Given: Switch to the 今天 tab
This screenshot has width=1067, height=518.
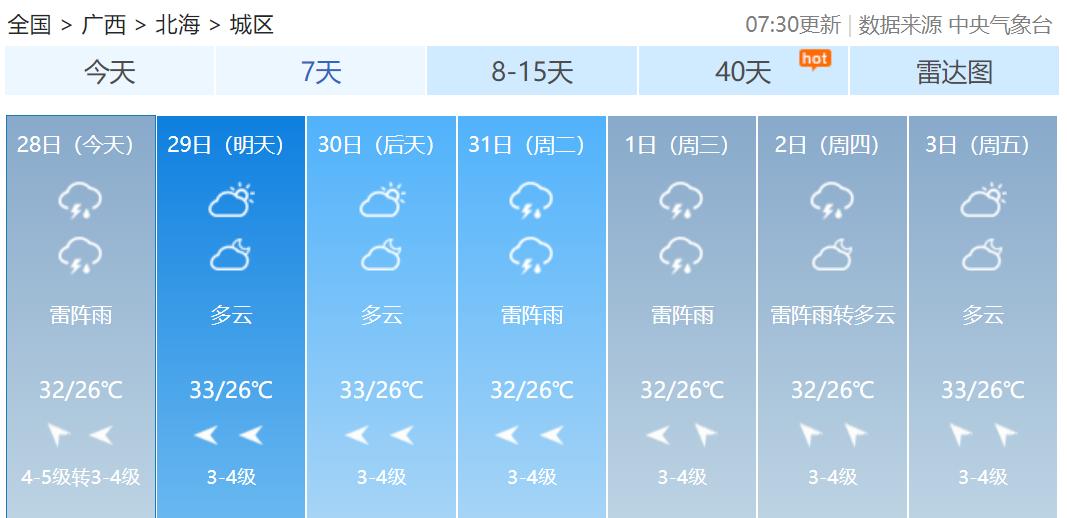Looking at the screenshot, I should point(109,72).
